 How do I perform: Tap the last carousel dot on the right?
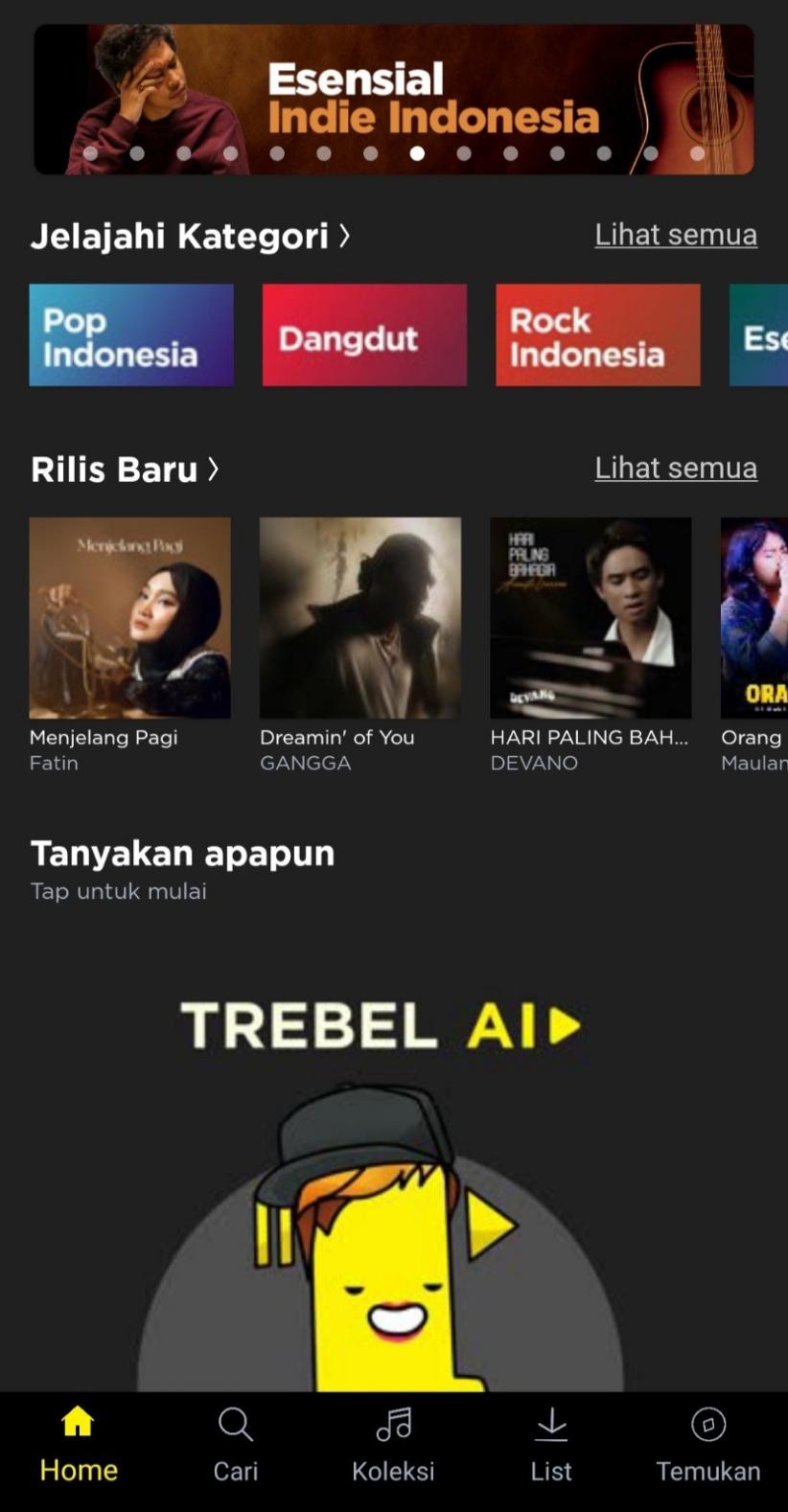point(698,151)
